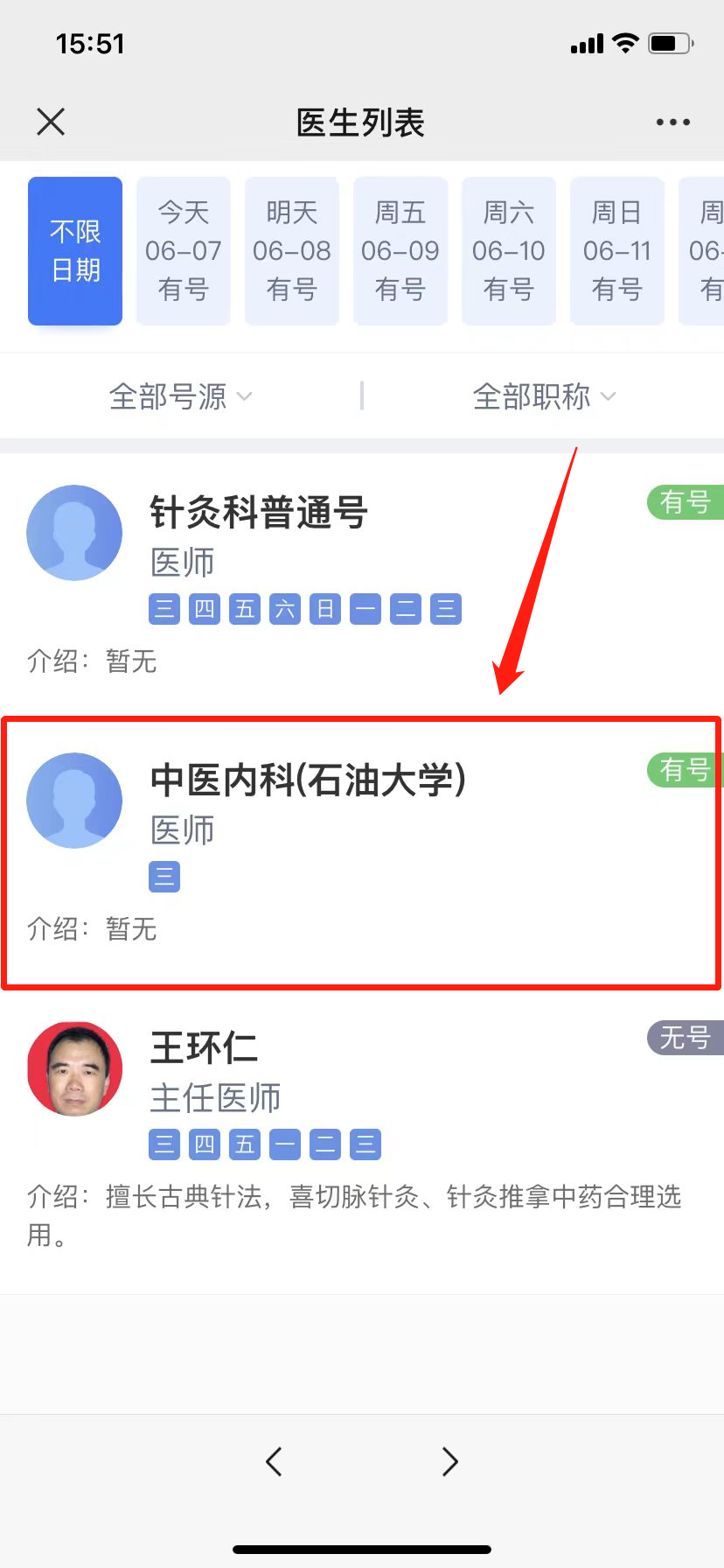Pick 周日 06-11 date
The height and width of the screenshot is (1568, 724).
coord(617,251)
